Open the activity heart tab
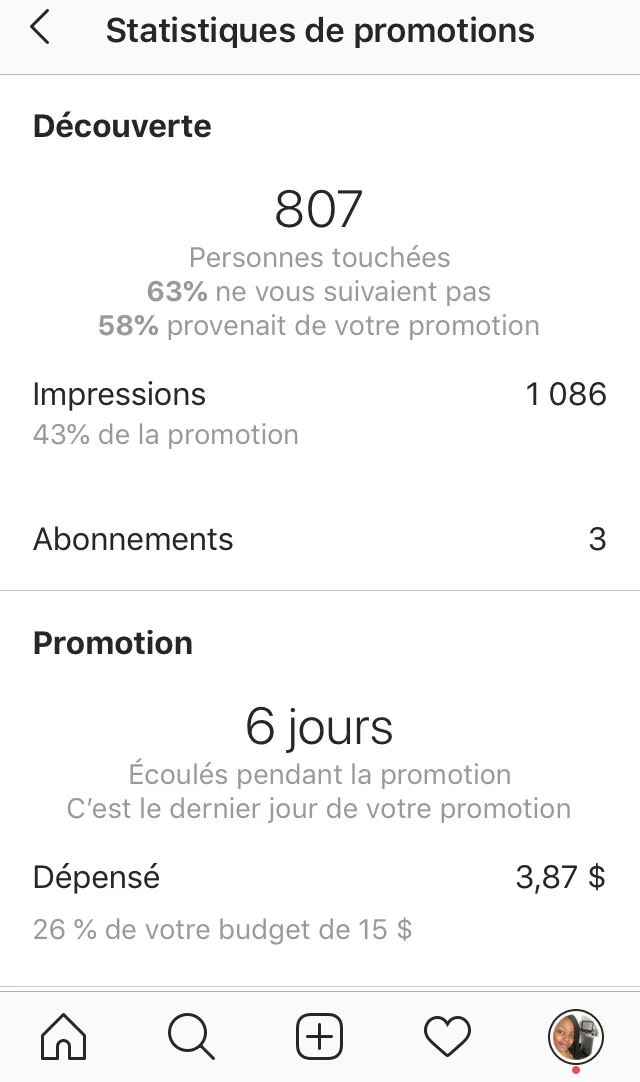640x1082 pixels. point(447,1036)
